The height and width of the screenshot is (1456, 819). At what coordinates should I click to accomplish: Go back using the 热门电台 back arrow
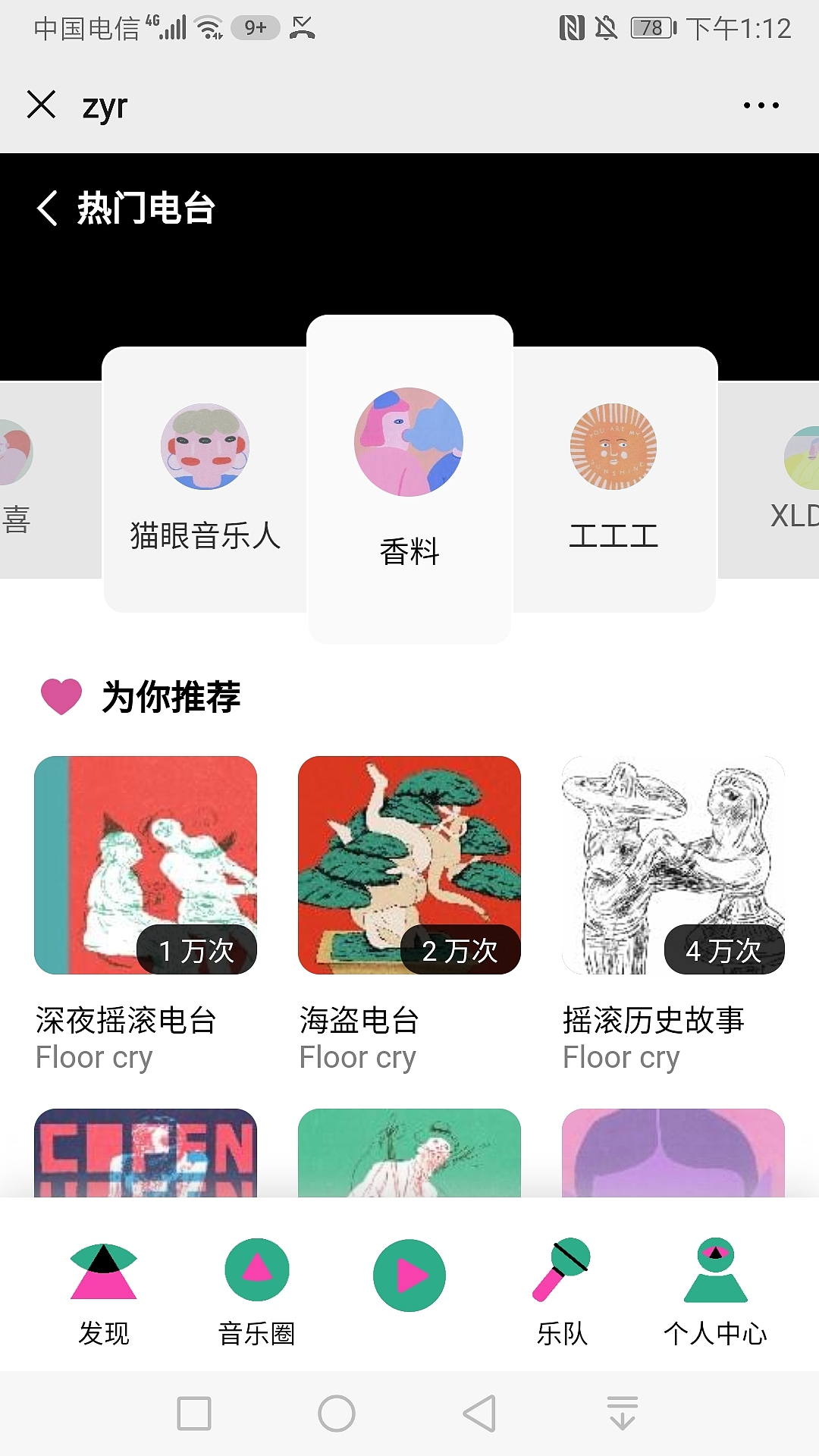[x=47, y=210]
